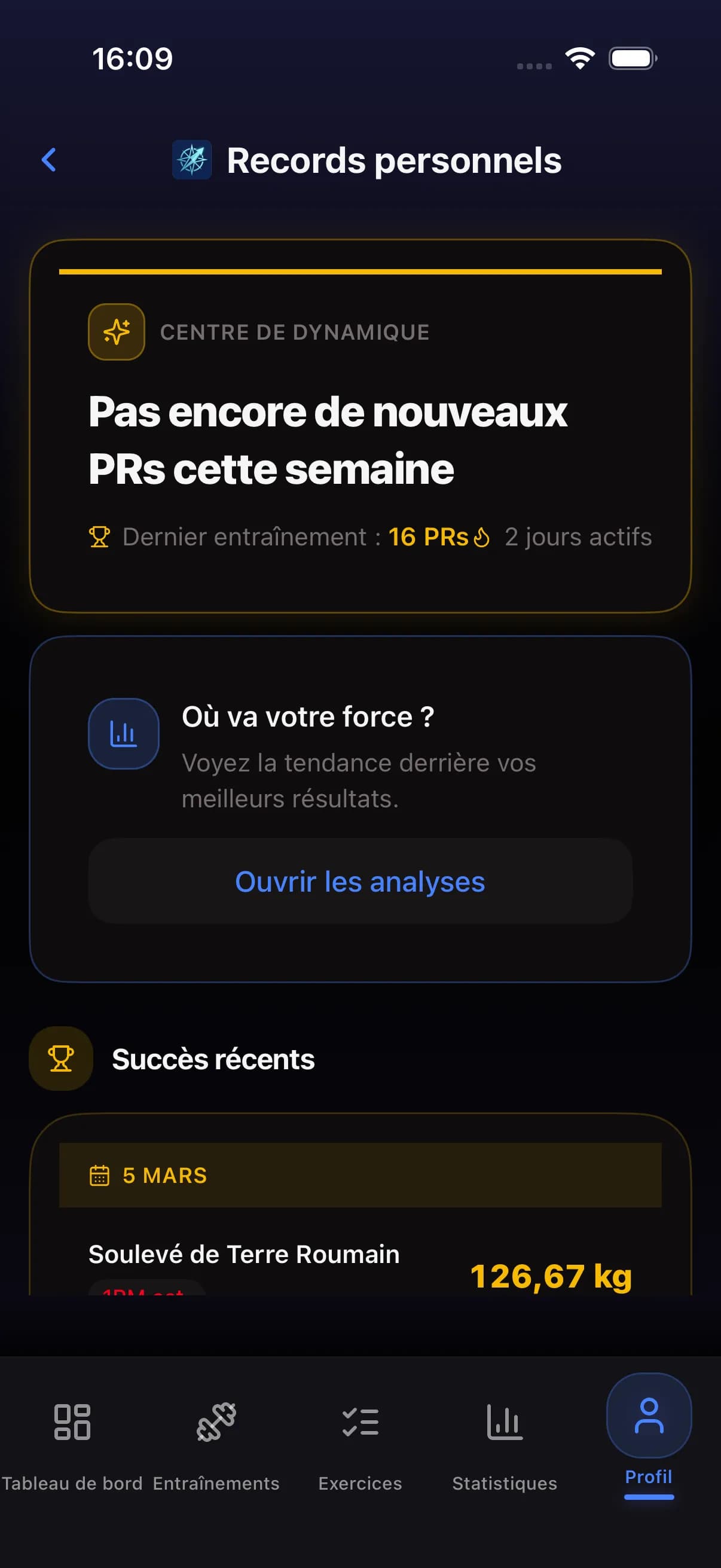This screenshot has width=721, height=1568.
Task: Select the checklist Exercices icon
Action: click(360, 1423)
